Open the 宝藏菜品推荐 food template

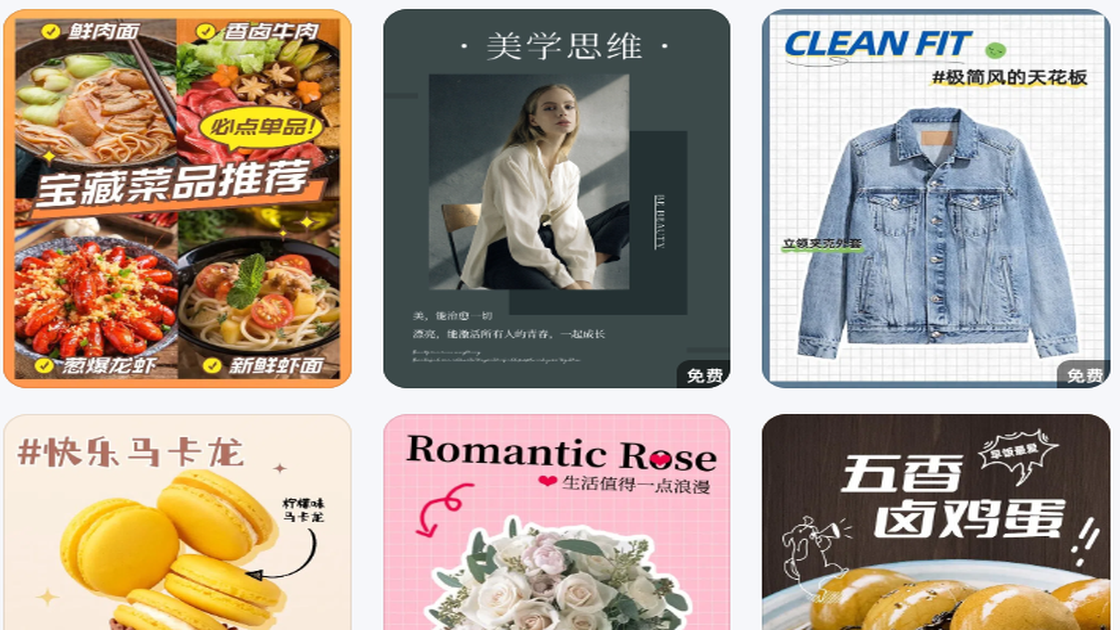tap(177, 198)
